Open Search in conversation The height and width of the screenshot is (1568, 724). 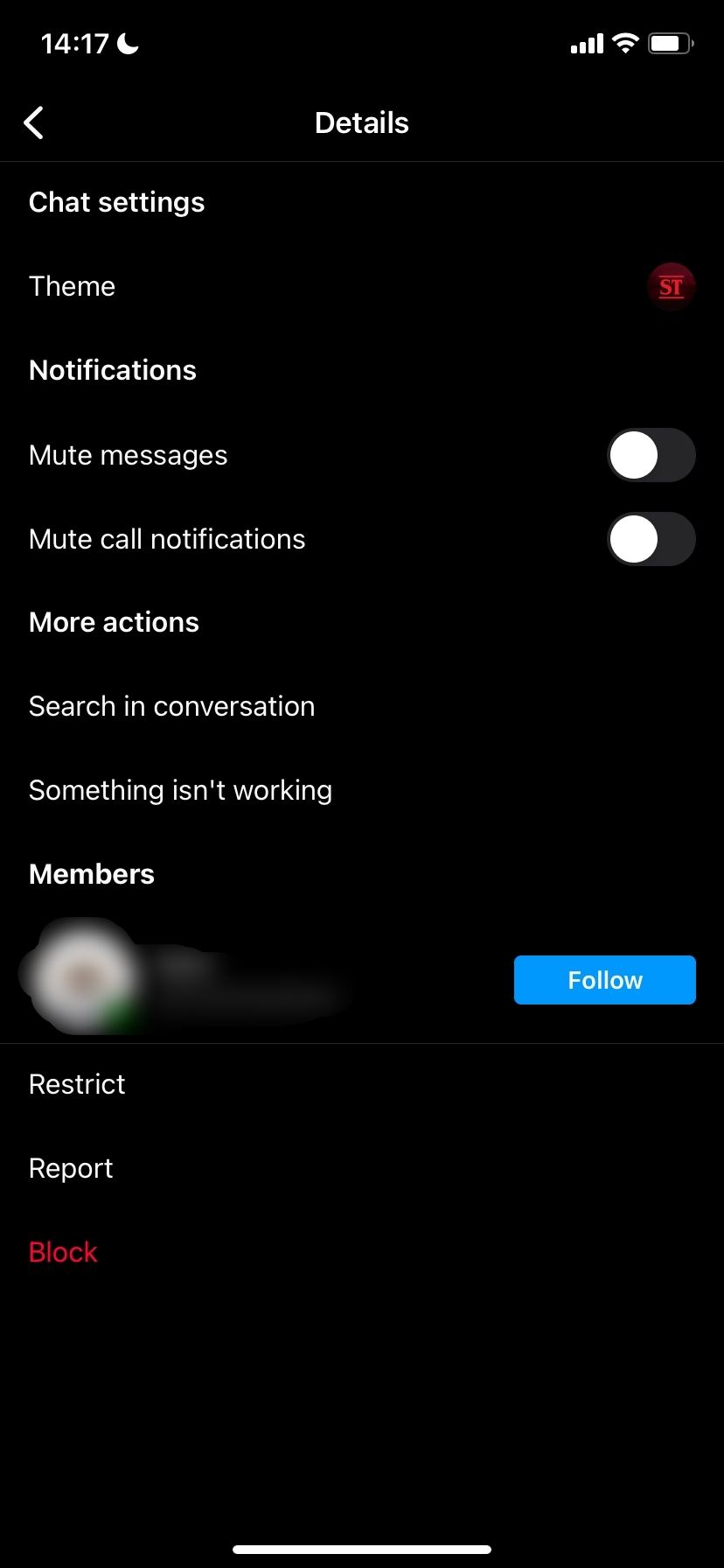click(171, 706)
